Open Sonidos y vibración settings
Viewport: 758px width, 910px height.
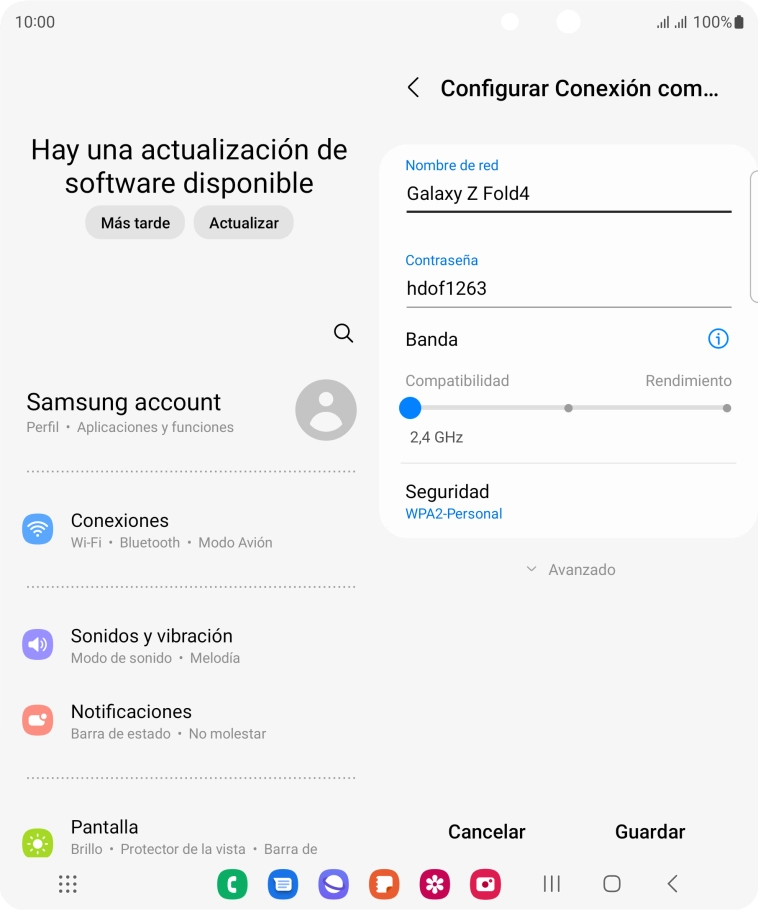click(x=190, y=645)
